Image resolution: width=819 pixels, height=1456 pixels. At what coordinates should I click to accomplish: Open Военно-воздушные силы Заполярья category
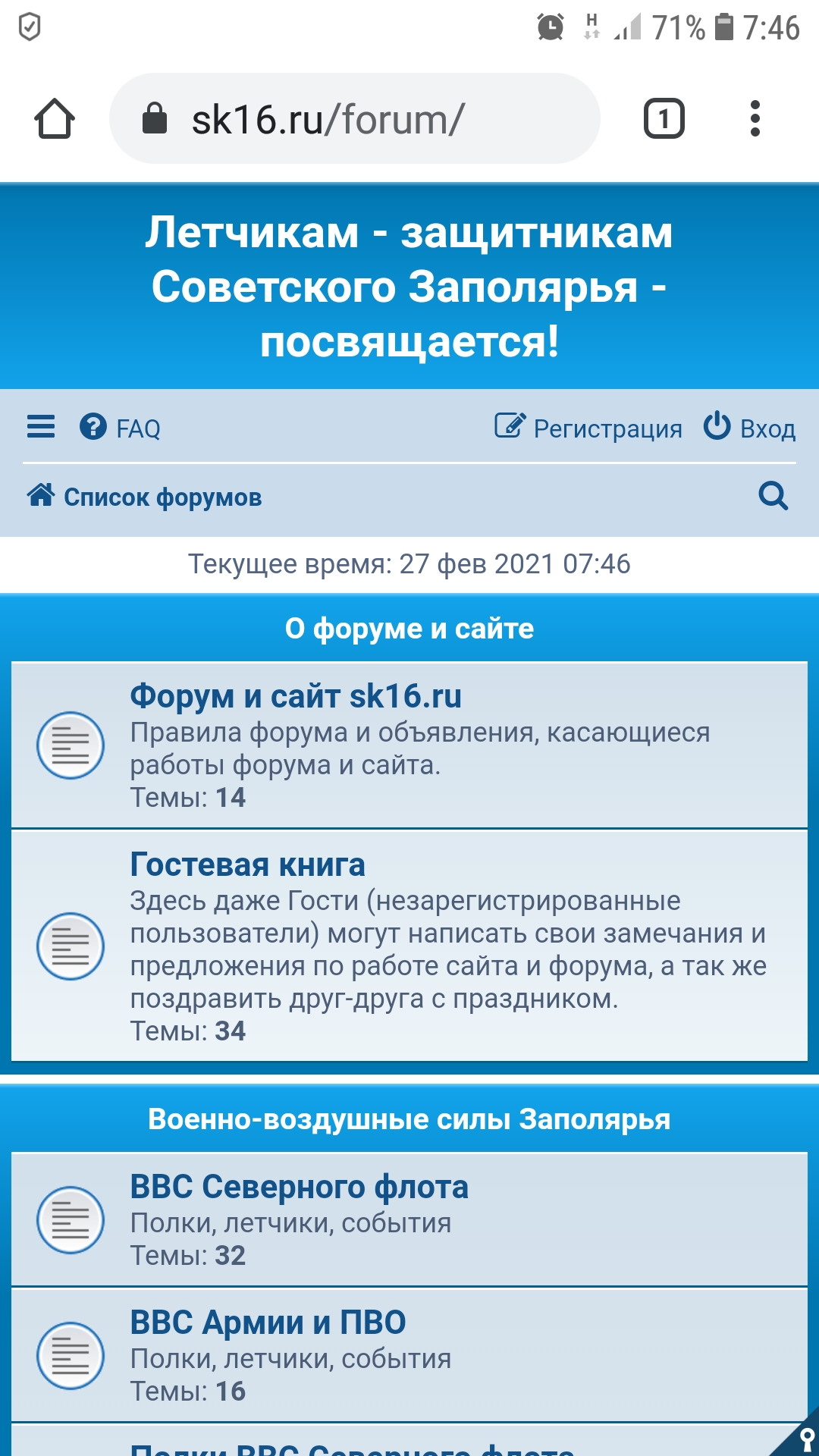pyautogui.click(x=409, y=1119)
